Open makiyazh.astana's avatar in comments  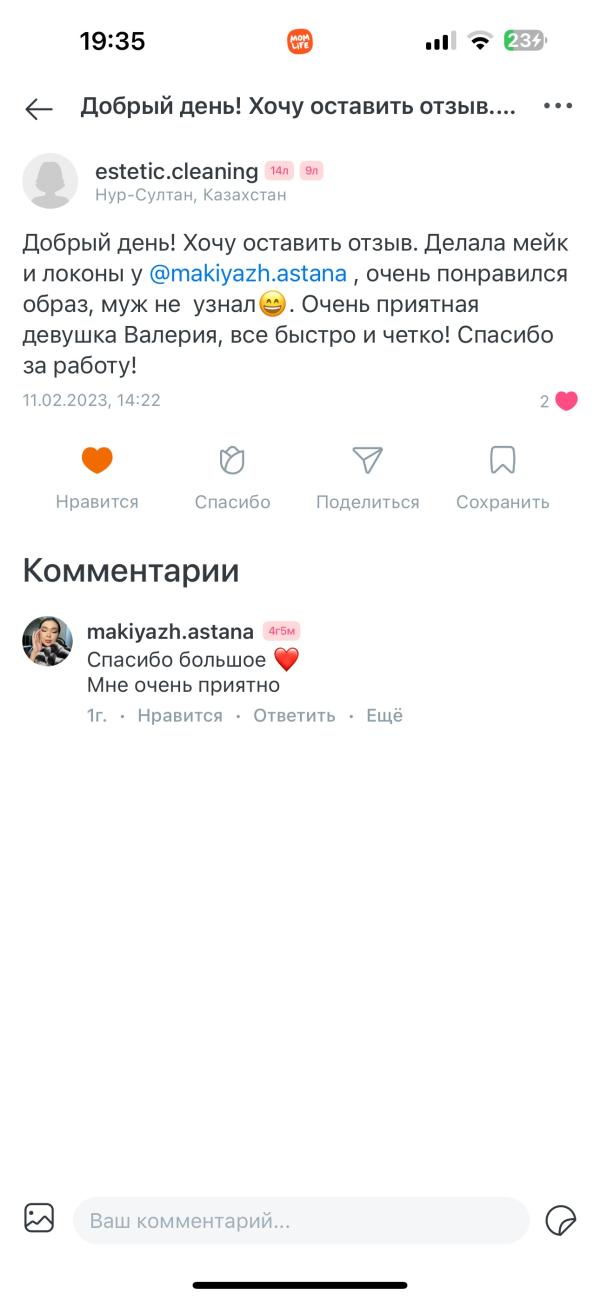tap(47, 641)
